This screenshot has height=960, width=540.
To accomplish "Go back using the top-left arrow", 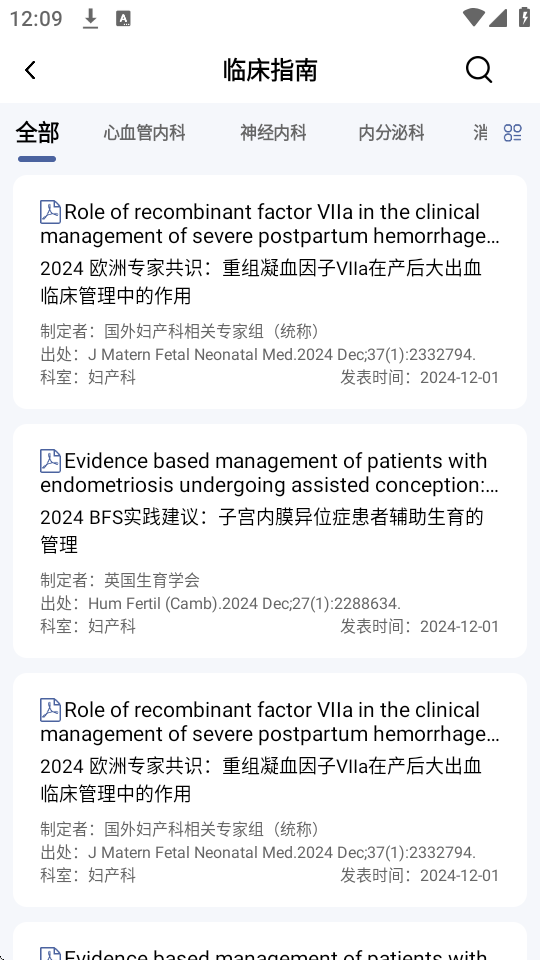I will coord(31,70).
